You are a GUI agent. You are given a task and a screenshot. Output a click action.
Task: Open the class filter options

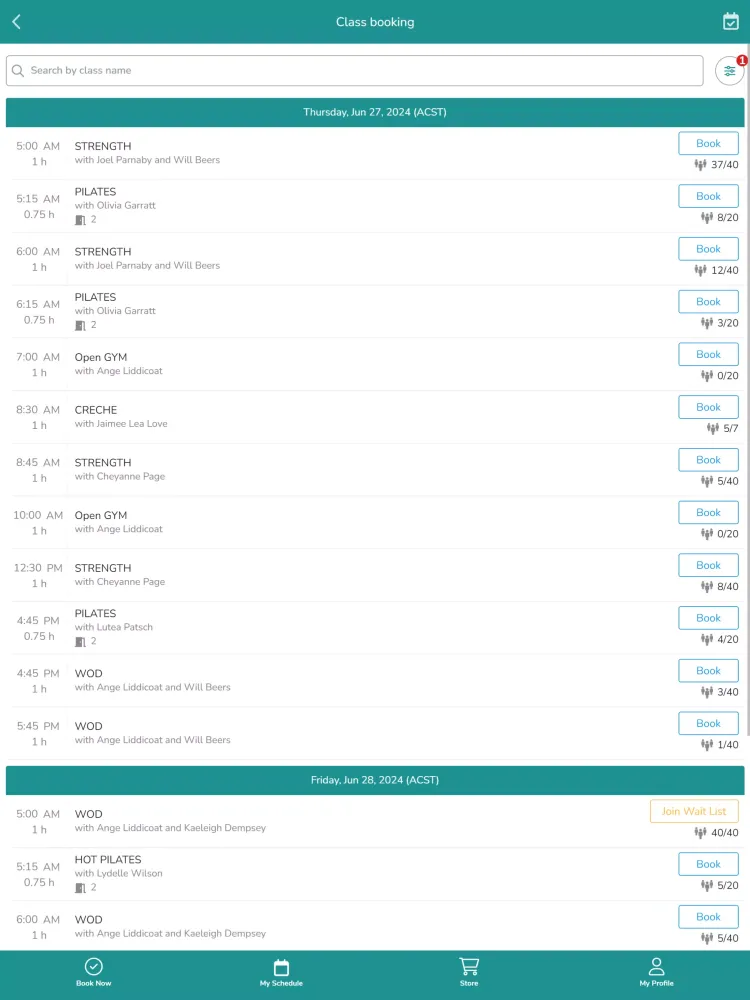730,71
